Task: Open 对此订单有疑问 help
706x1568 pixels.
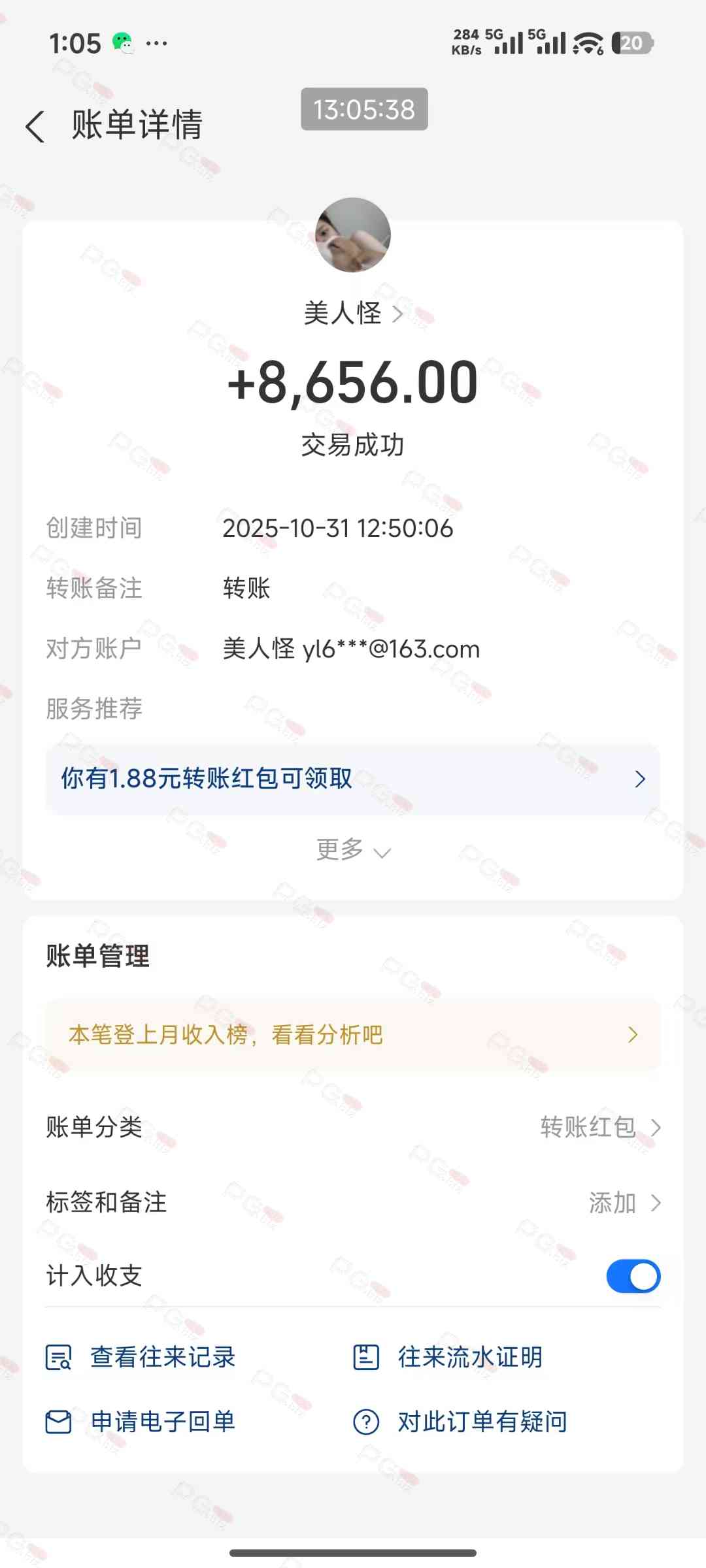Action: pyautogui.click(x=460, y=1422)
